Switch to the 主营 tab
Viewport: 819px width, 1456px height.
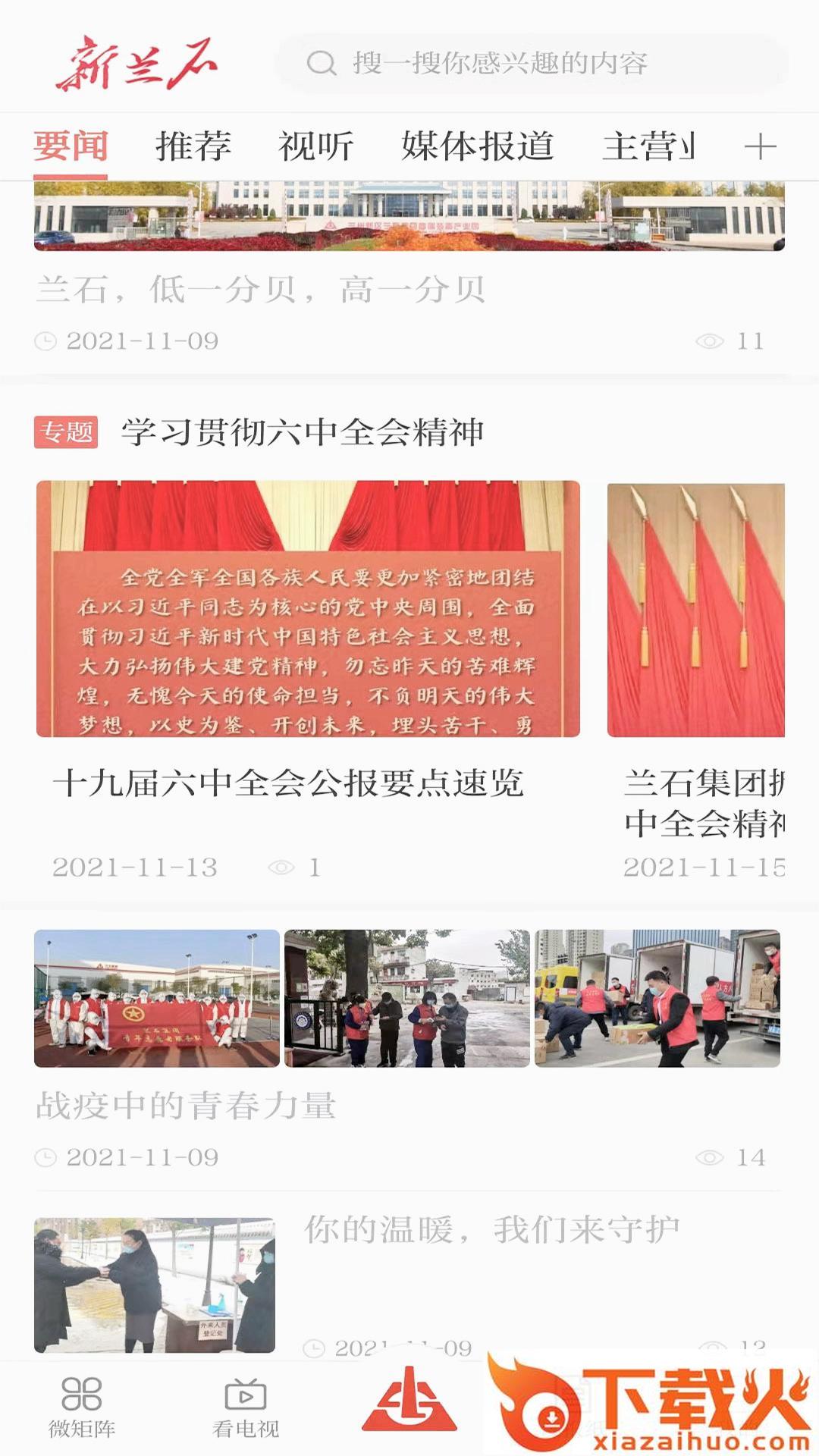[x=648, y=146]
